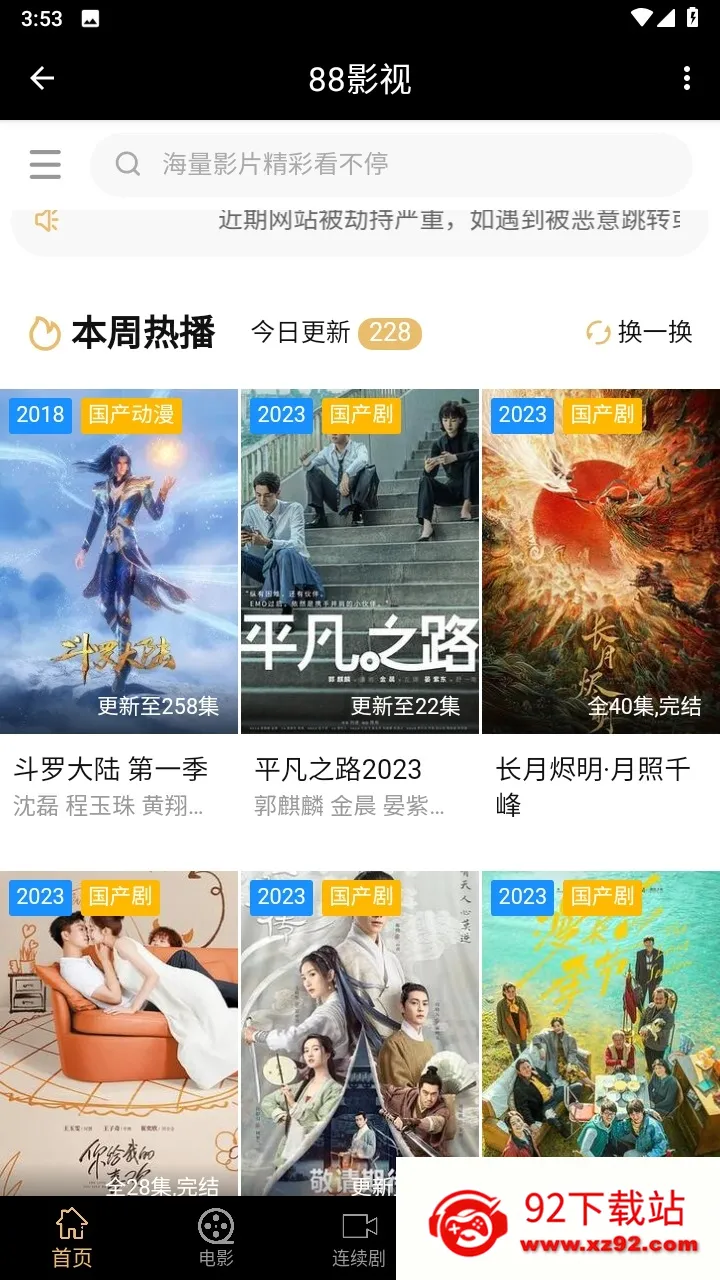
Task: Open the 2023 drama with lakeside picnic poster
Action: click(601, 1014)
